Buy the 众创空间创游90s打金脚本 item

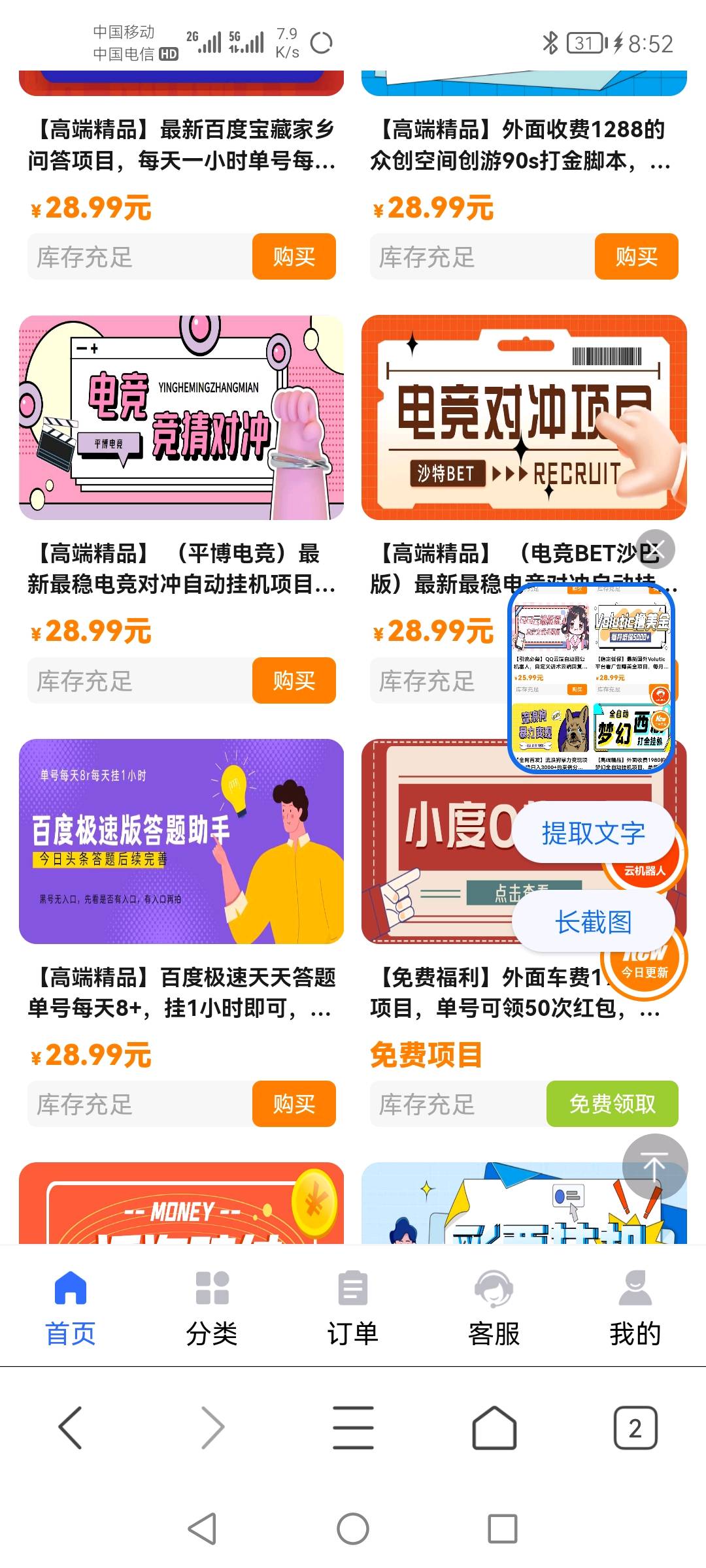[636, 257]
